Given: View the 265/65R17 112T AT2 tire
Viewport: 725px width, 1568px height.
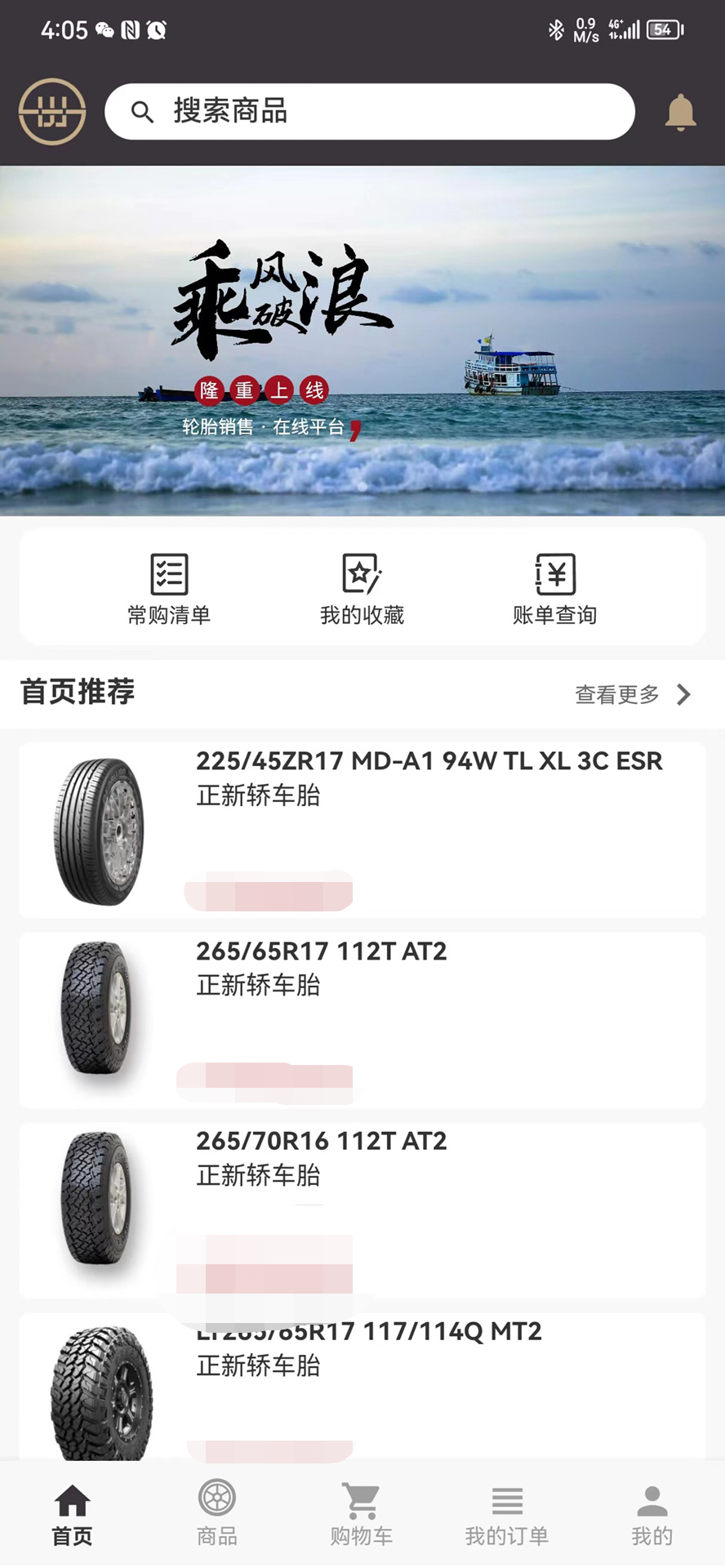Looking at the screenshot, I should pos(362,1019).
